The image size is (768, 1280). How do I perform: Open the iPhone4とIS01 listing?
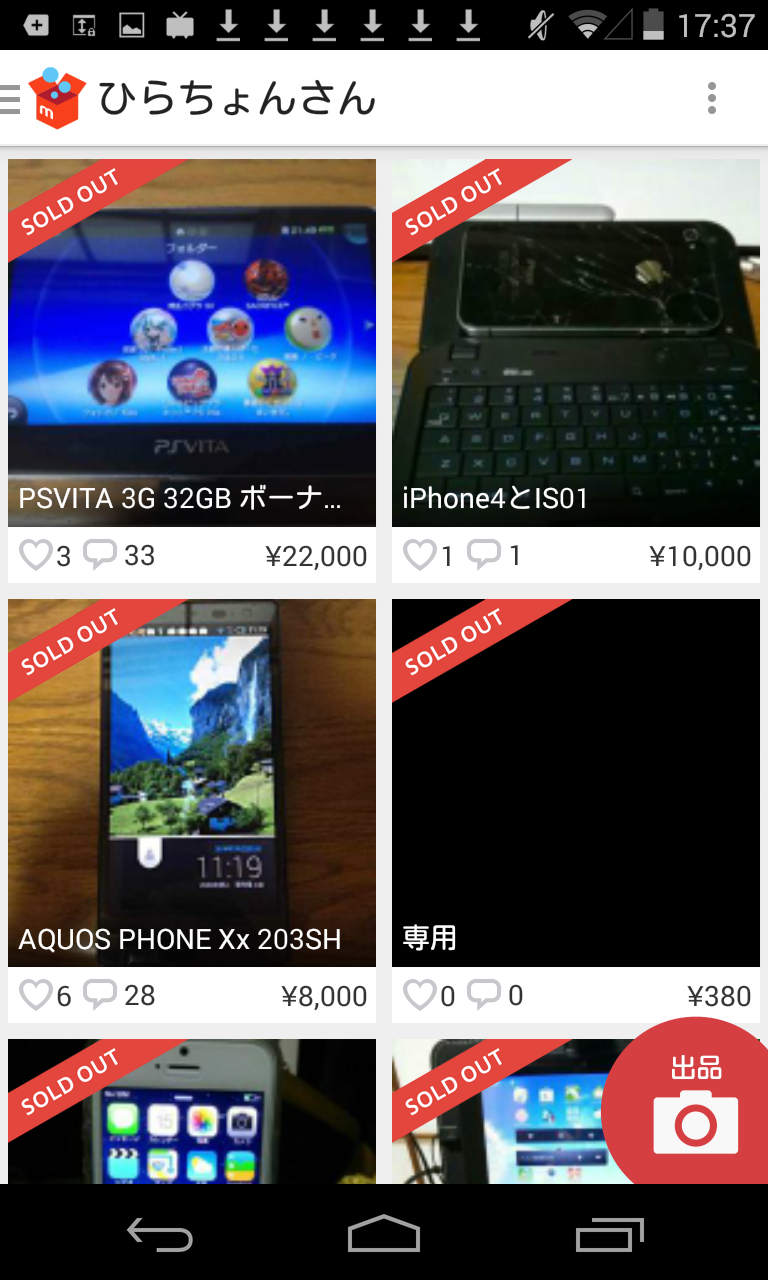point(575,343)
